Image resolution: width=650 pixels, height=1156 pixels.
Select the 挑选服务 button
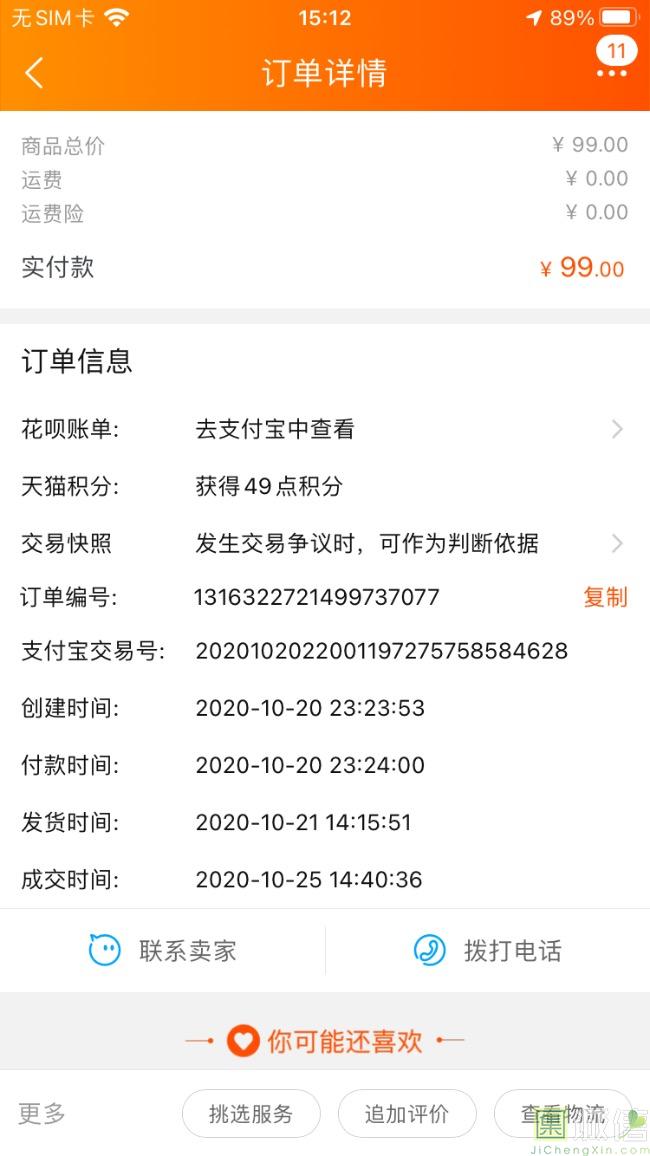click(x=251, y=1114)
